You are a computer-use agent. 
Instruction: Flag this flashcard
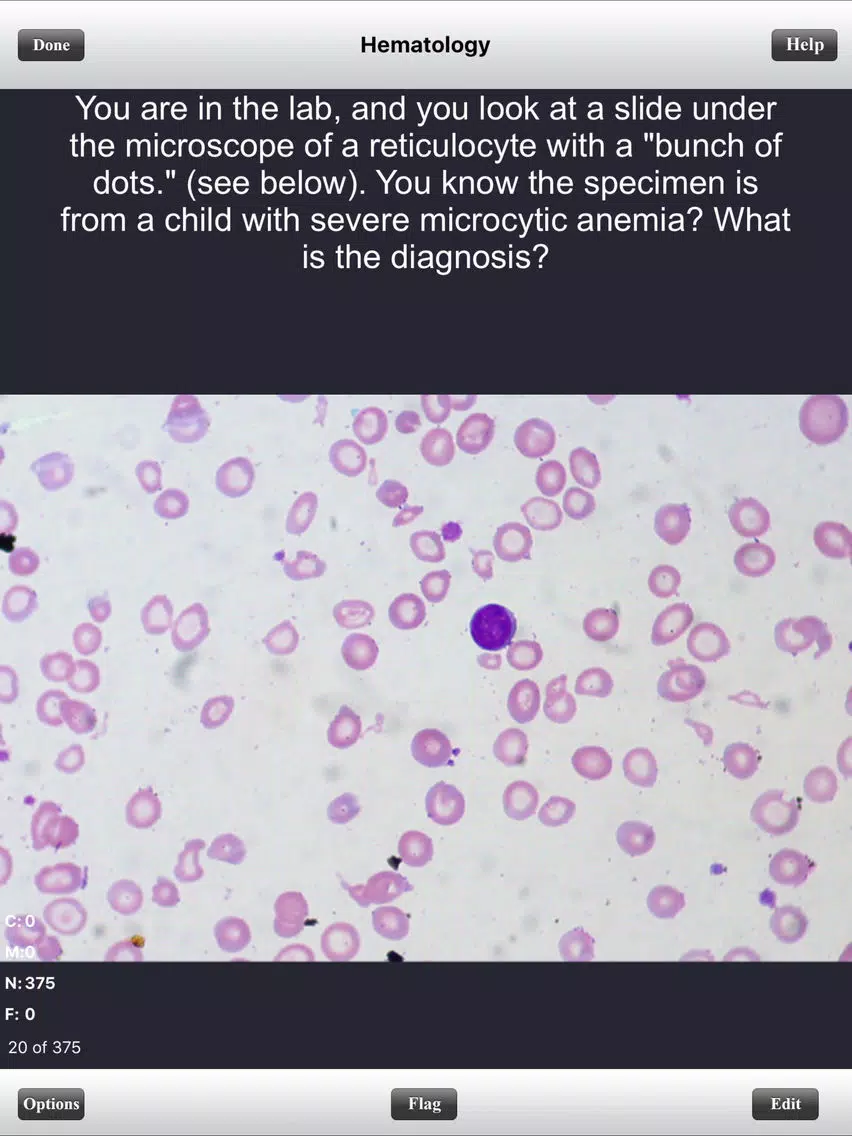pos(424,1104)
